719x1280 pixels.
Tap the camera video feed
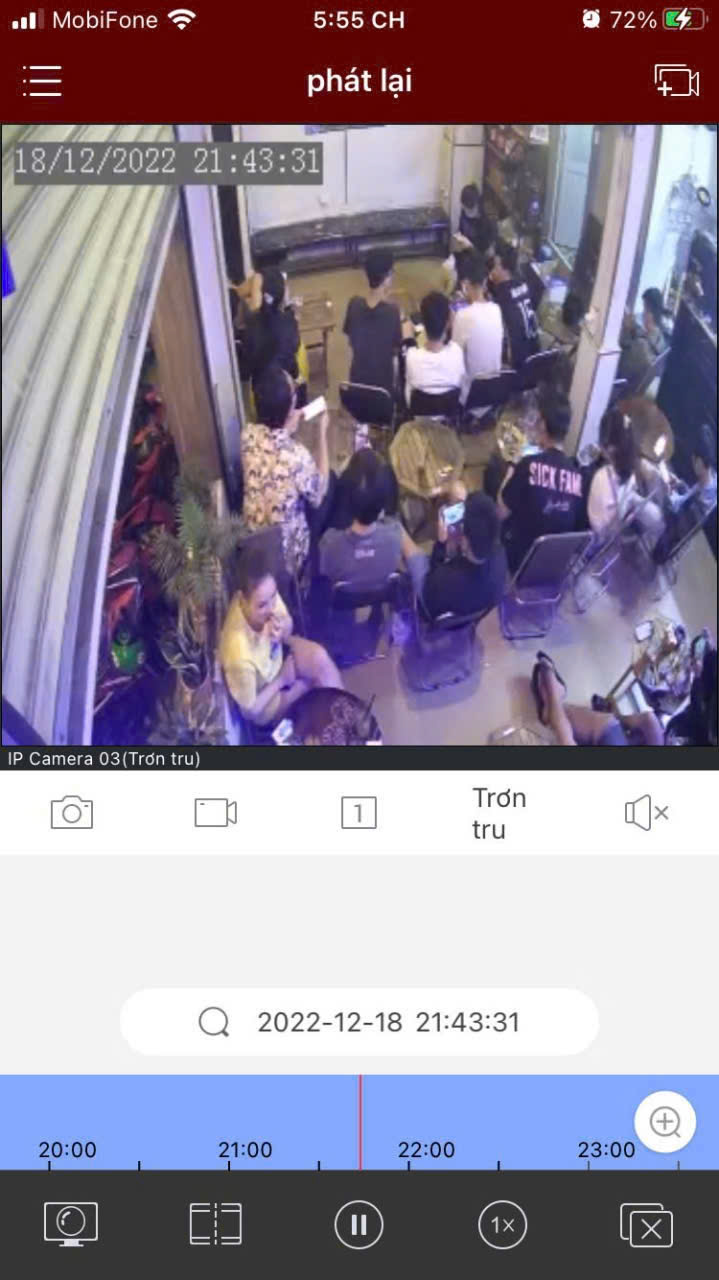click(x=359, y=435)
